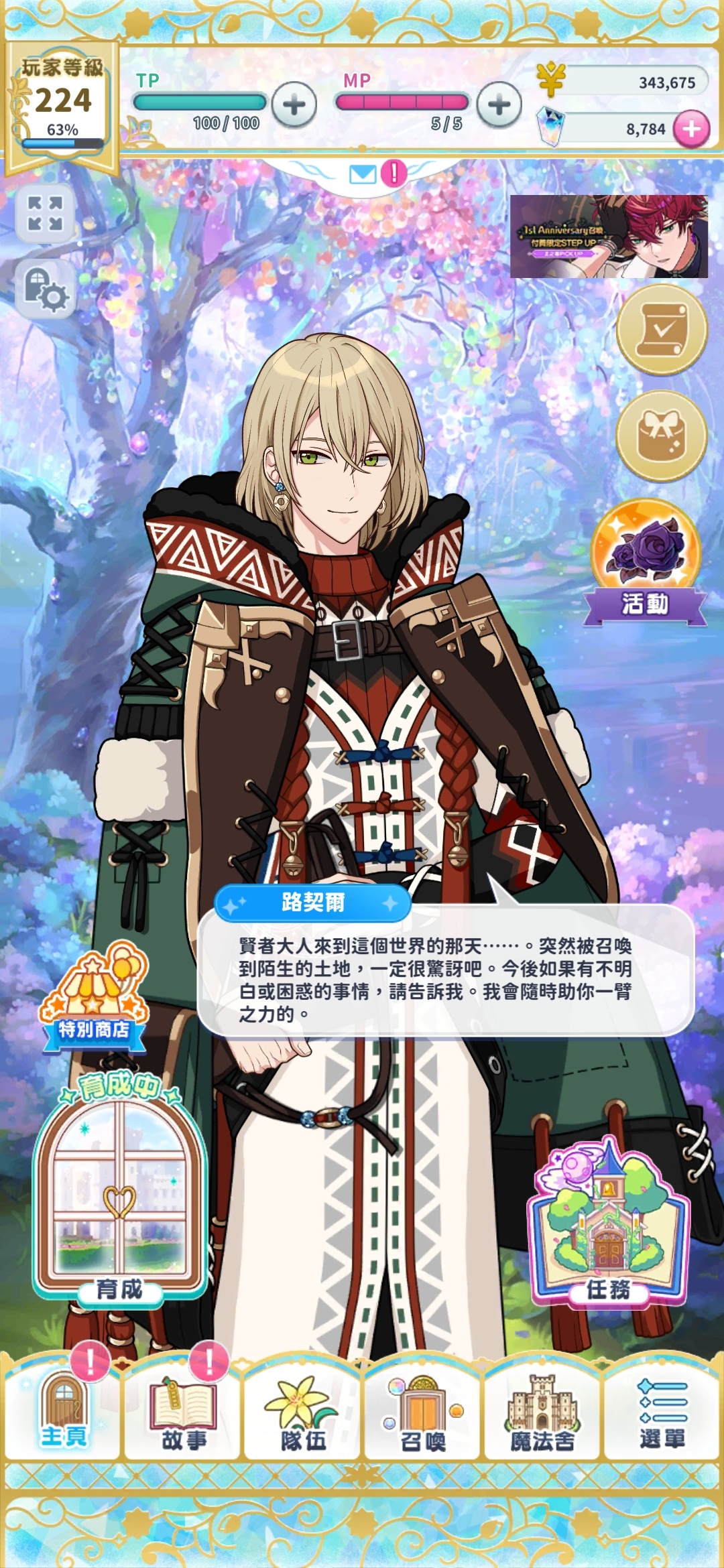724x1568 pixels.
Task: Open the 選單 menu tab
Action: point(662,1411)
